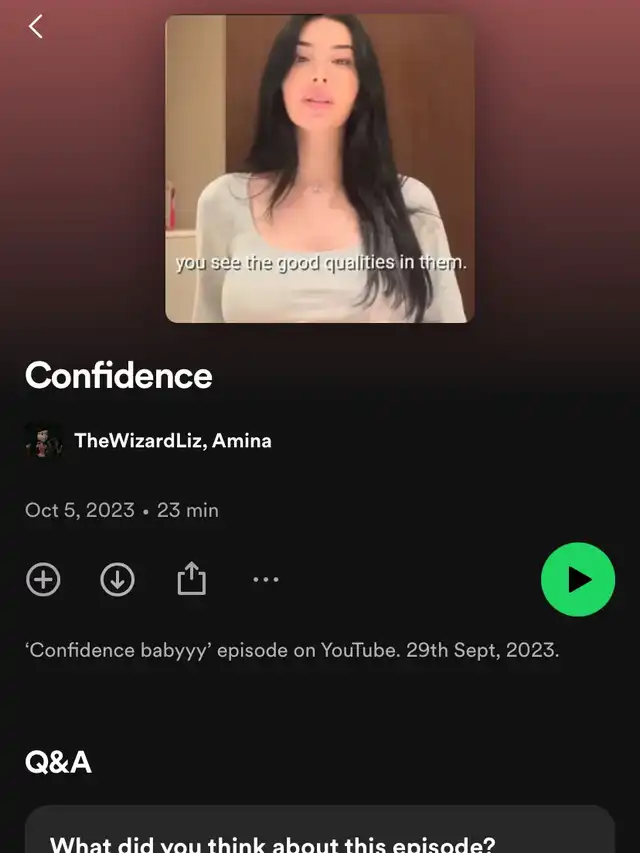Image resolution: width=640 pixels, height=853 pixels.
Task: Open the three-dot more options menu
Action: click(265, 579)
